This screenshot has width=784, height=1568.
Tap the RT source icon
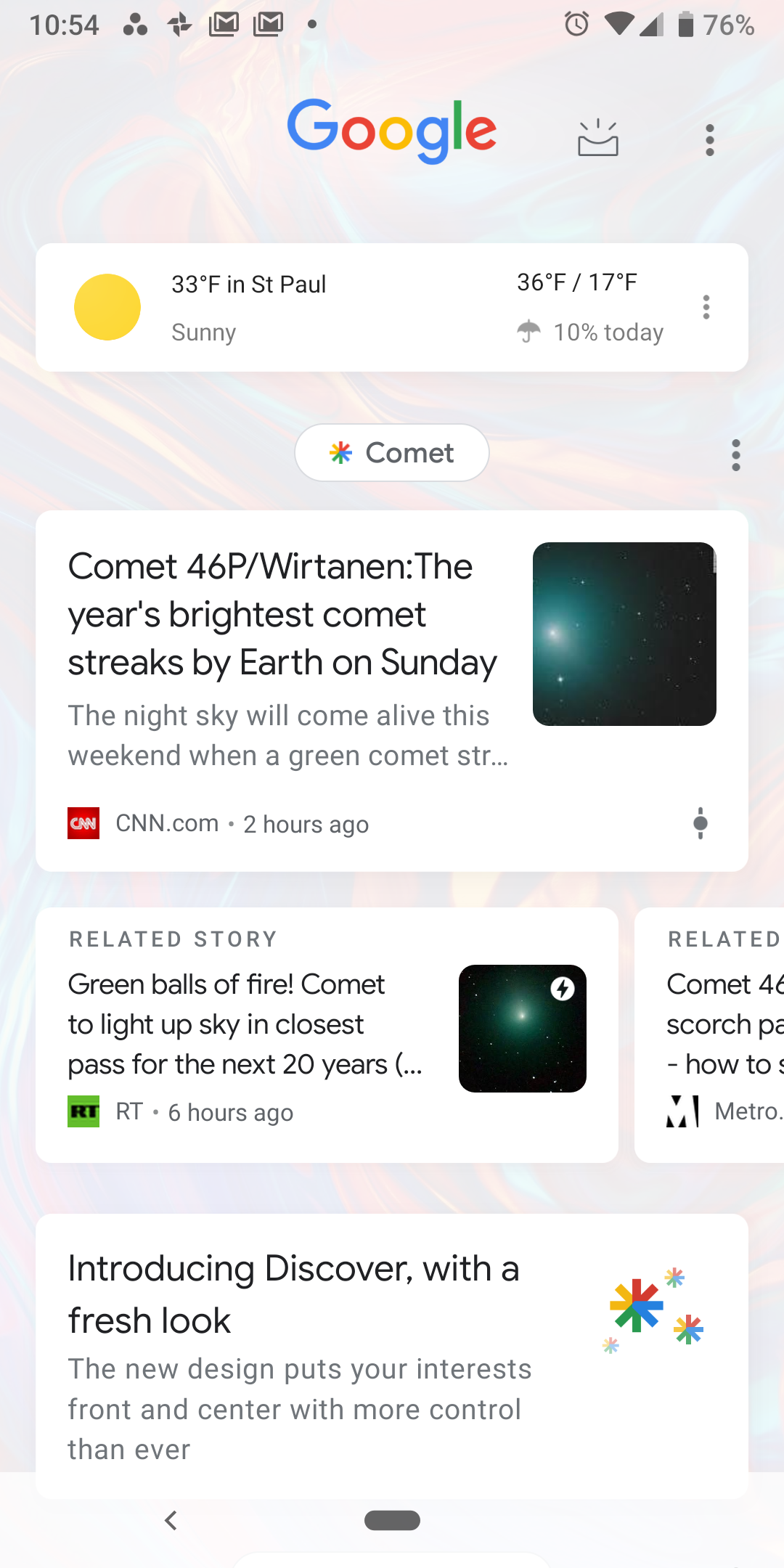click(x=86, y=1111)
